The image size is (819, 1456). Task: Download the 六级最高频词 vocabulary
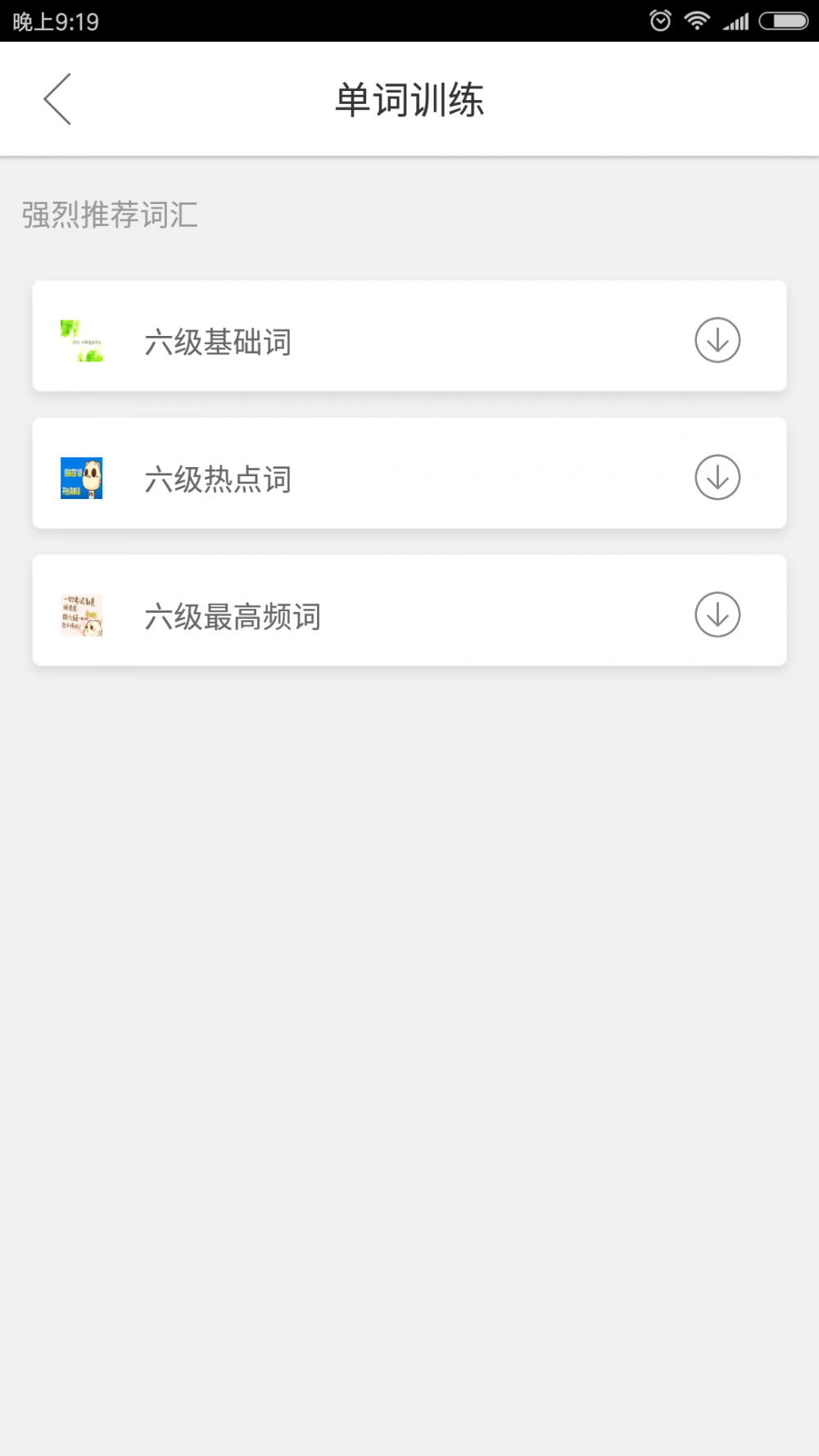[x=717, y=615]
